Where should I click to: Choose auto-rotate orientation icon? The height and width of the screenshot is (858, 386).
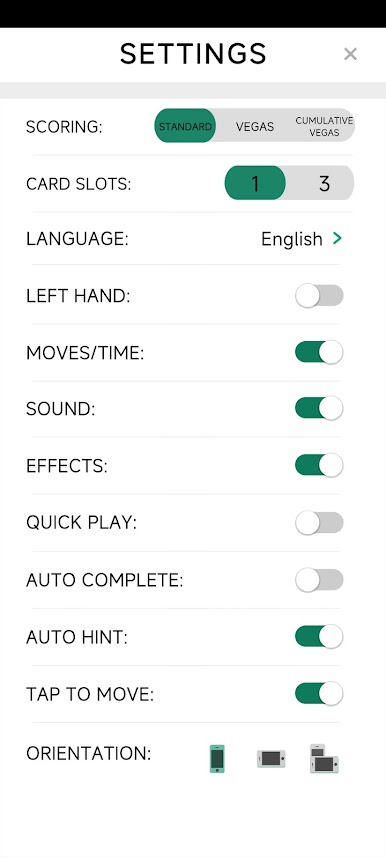pyautogui.click(x=324, y=758)
